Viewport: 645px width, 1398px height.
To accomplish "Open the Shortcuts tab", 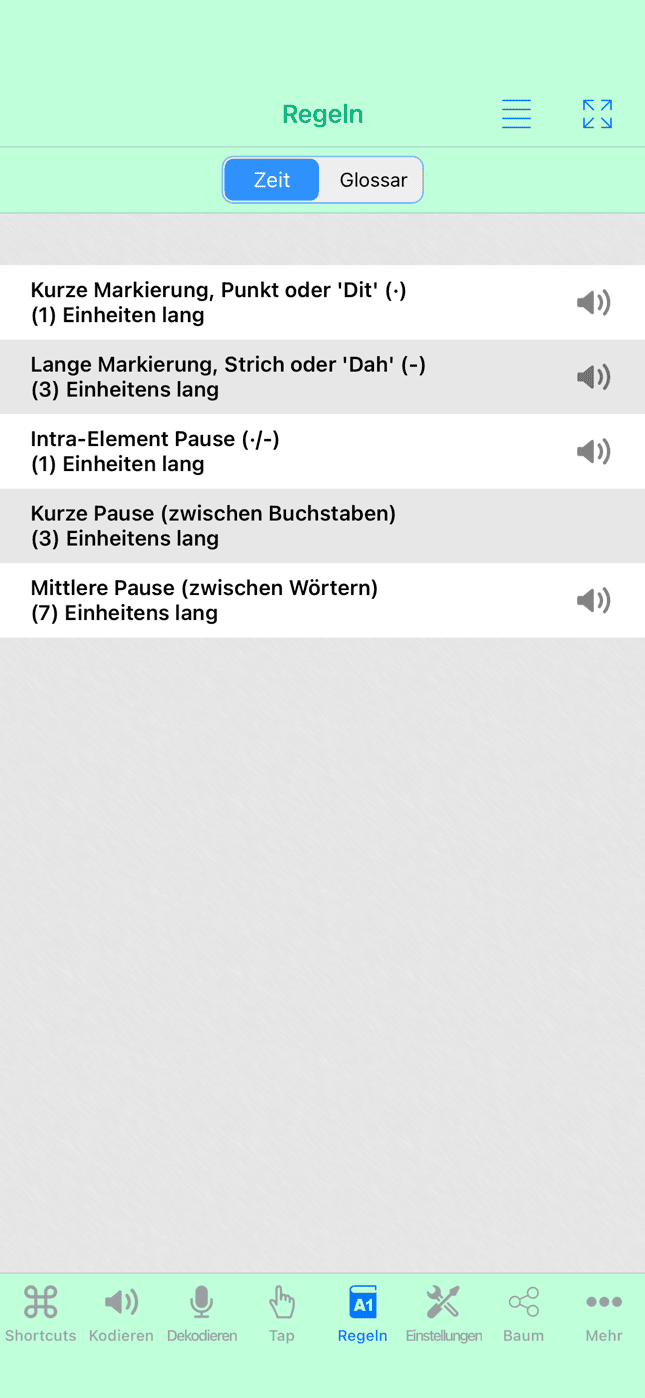I will point(40,1314).
